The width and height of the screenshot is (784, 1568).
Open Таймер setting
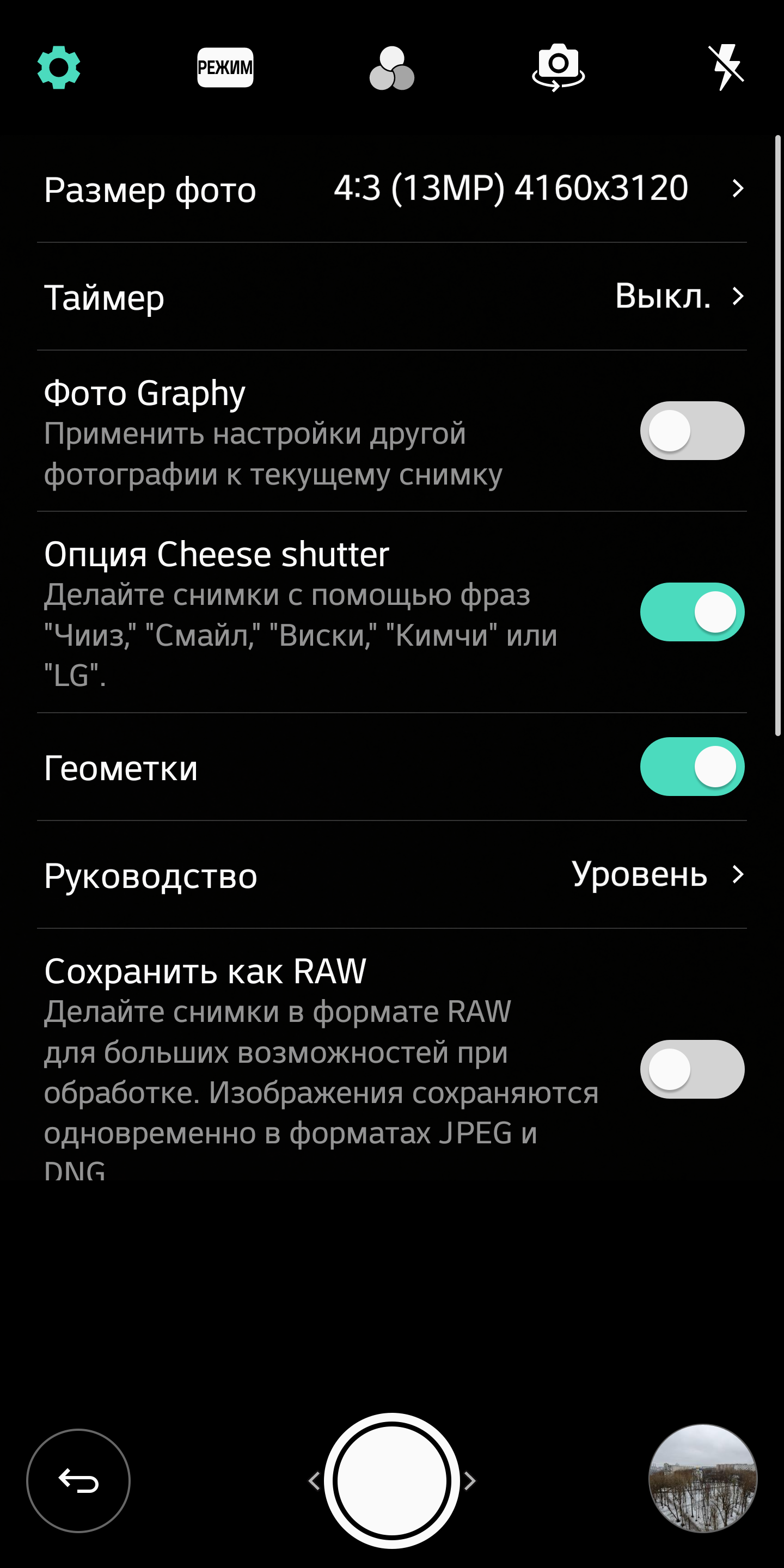coord(392,296)
